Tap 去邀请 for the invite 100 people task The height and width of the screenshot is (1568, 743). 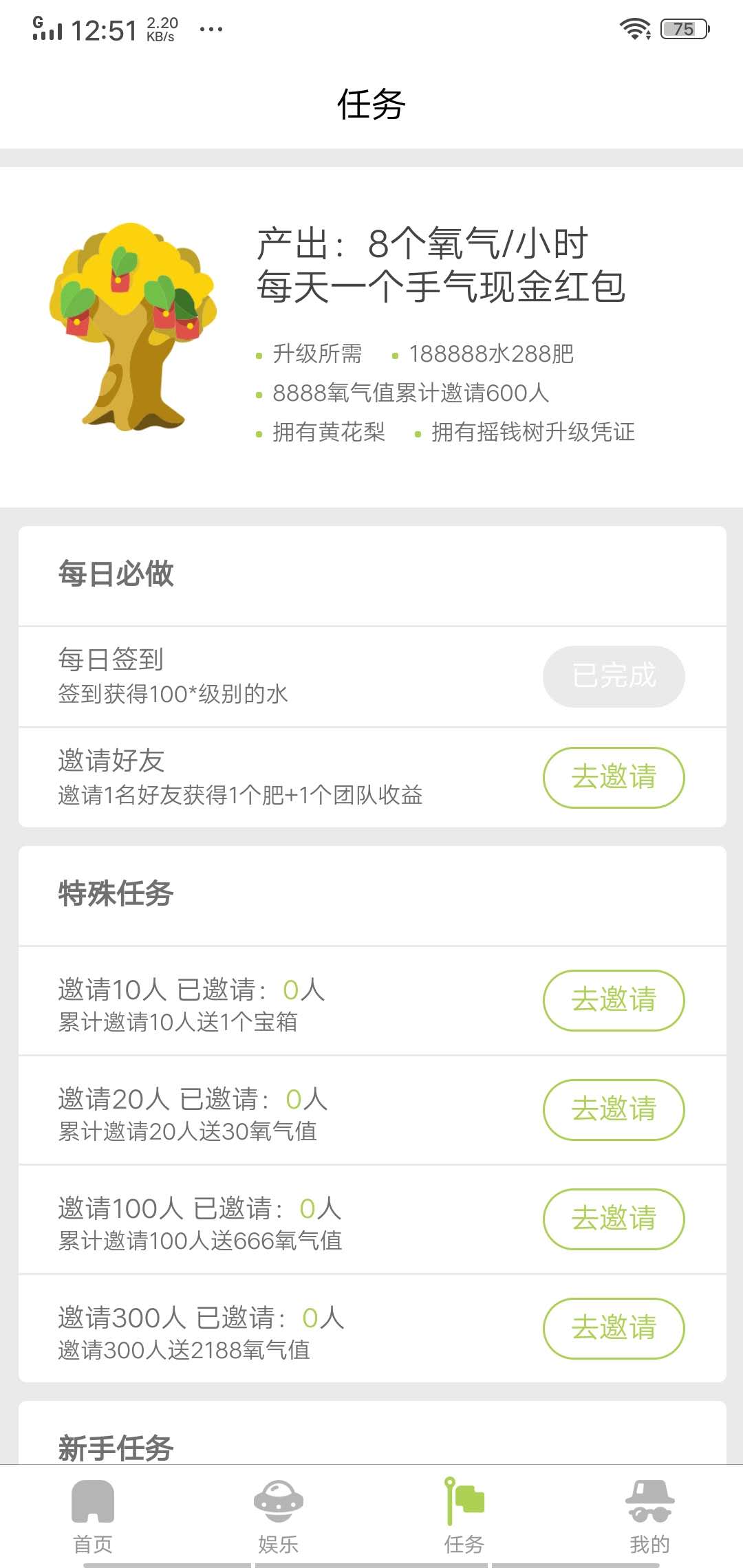coord(613,1219)
